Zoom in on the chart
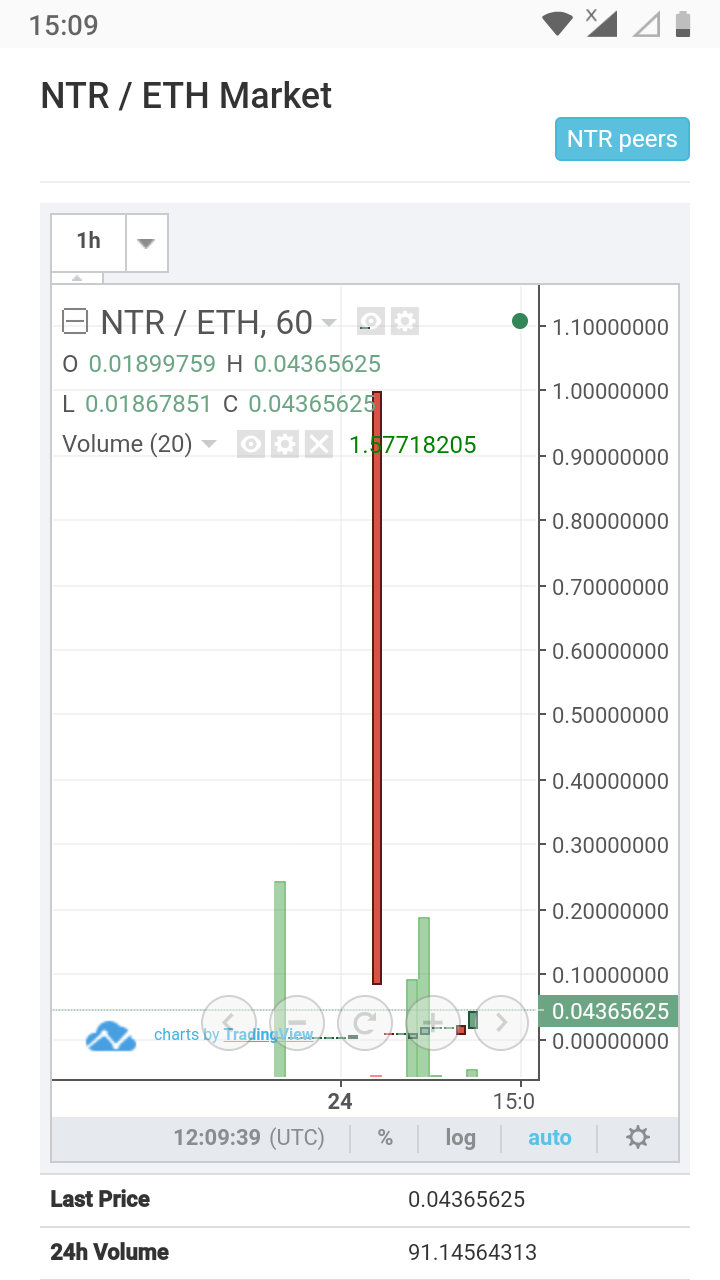Screen dimensions: 720x1280 click(x=433, y=1022)
